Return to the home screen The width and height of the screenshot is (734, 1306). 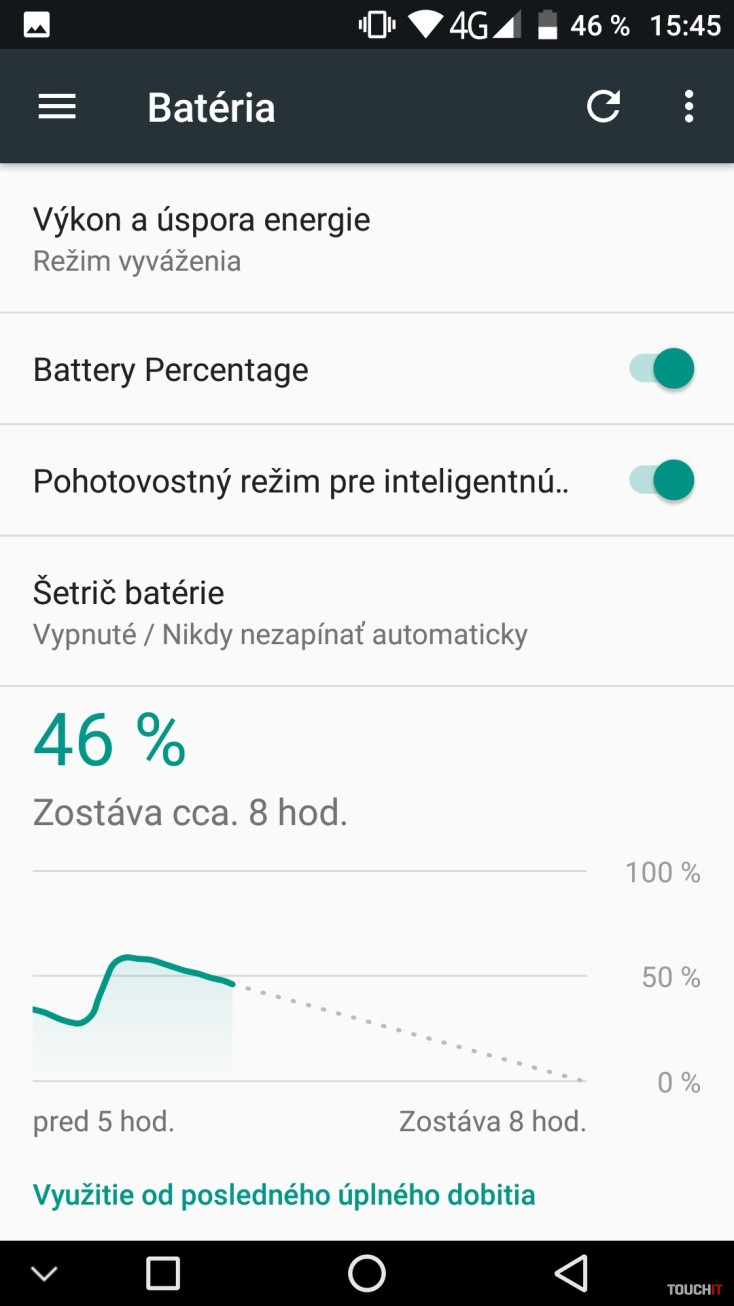point(367,1273)
